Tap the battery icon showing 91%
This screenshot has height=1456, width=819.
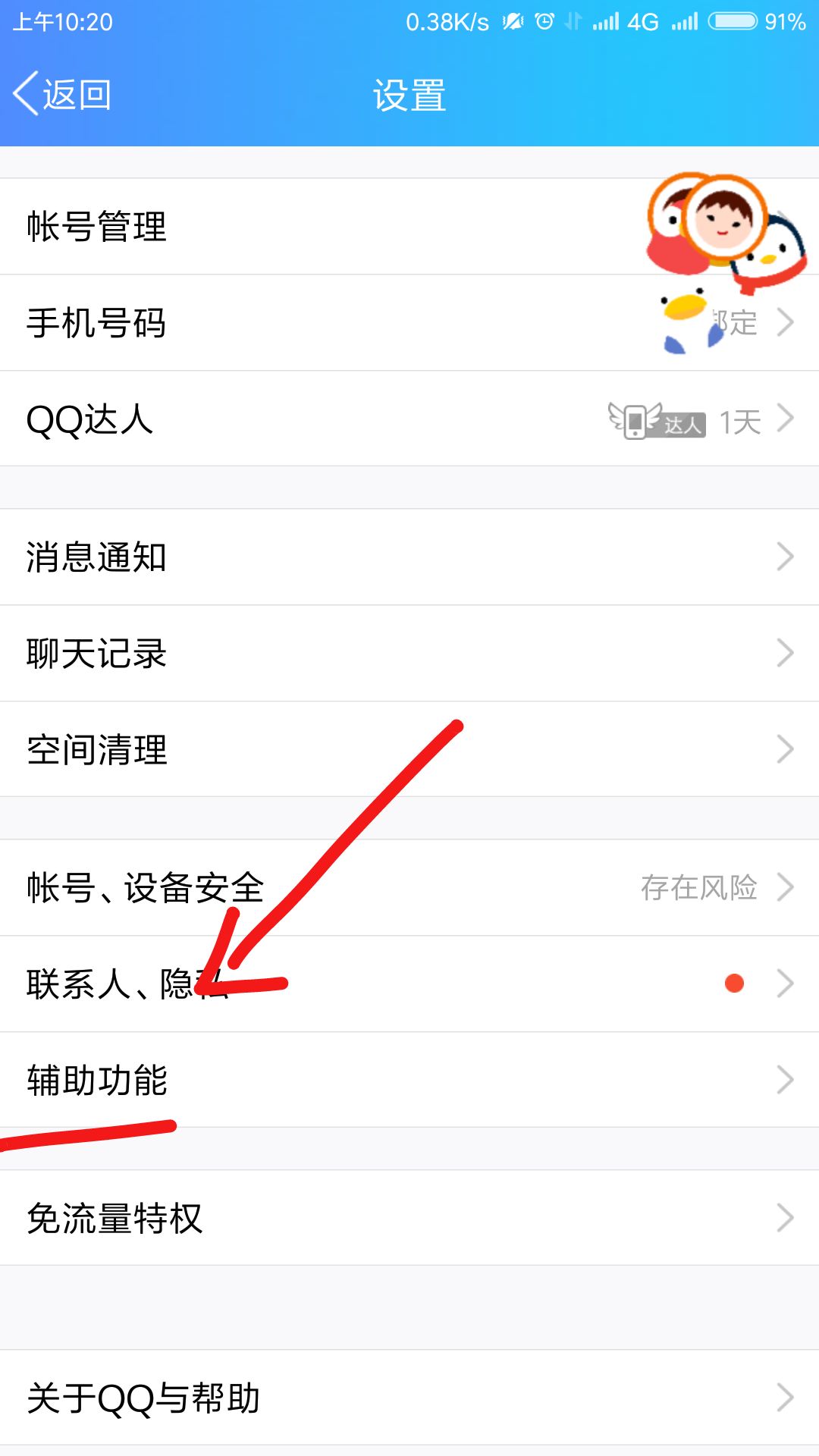point(734,20)
